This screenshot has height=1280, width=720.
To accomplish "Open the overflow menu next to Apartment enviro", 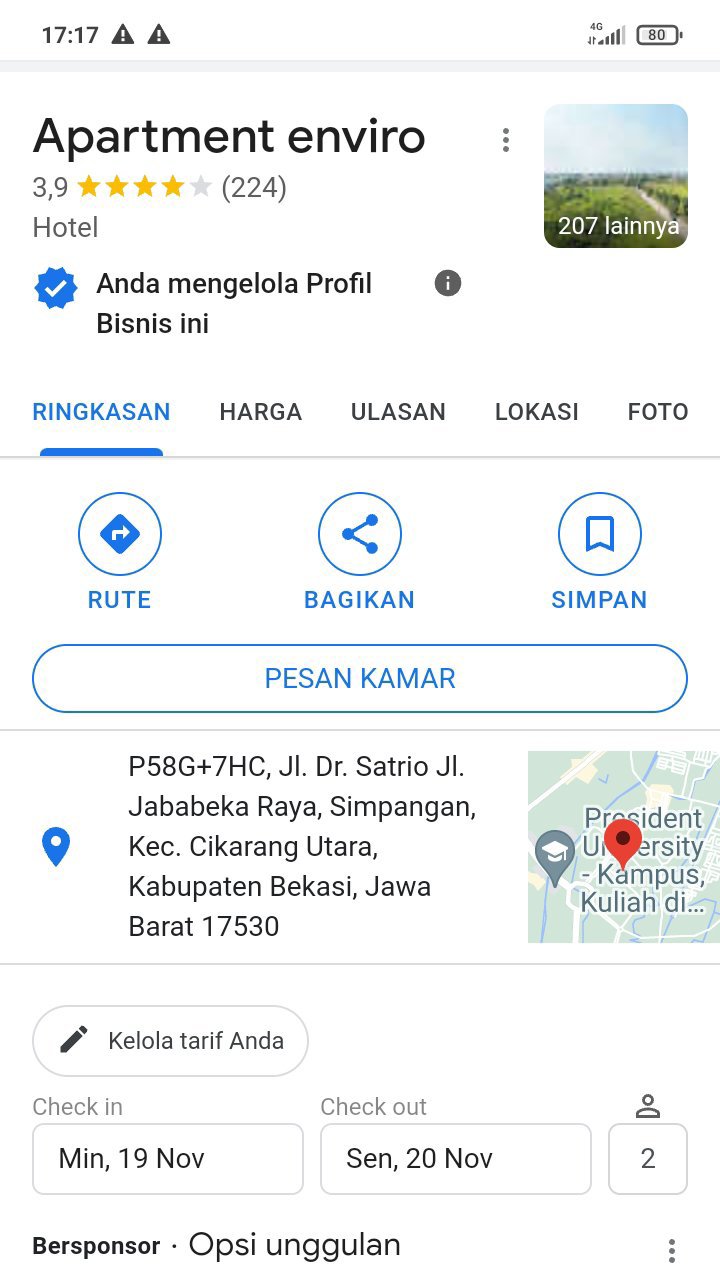I will click(506, 140).
